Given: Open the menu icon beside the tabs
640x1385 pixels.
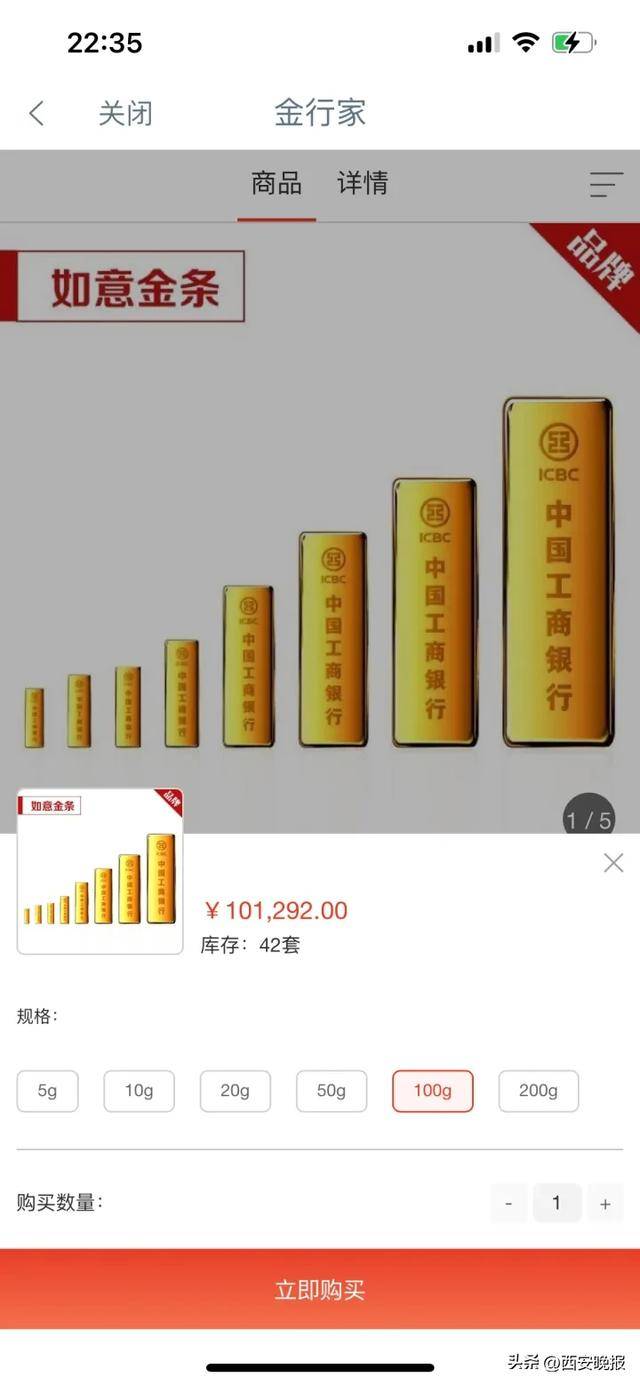Looking at the screenshot, I should point(605,184).
